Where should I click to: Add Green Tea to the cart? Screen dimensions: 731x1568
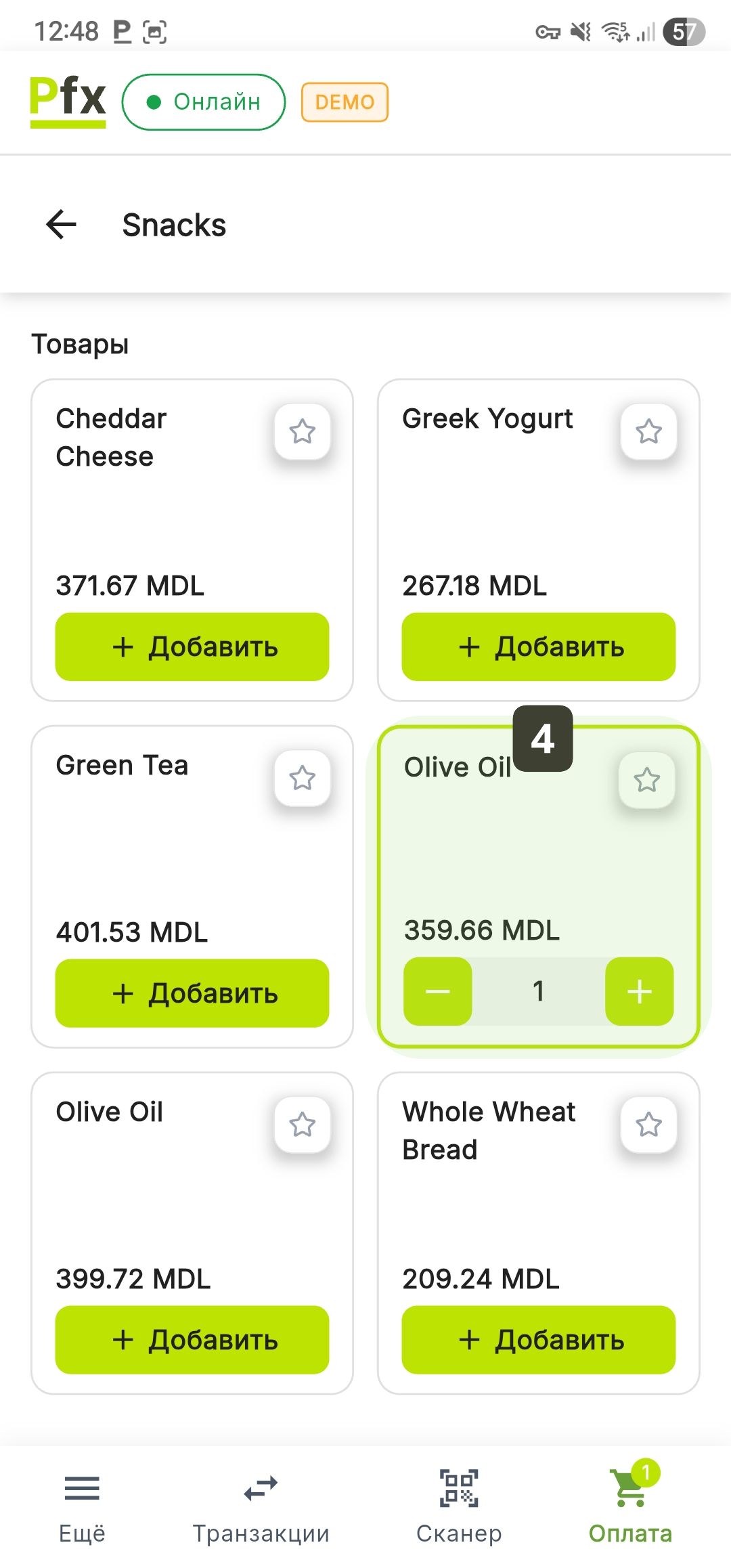[x=192, y=993]
